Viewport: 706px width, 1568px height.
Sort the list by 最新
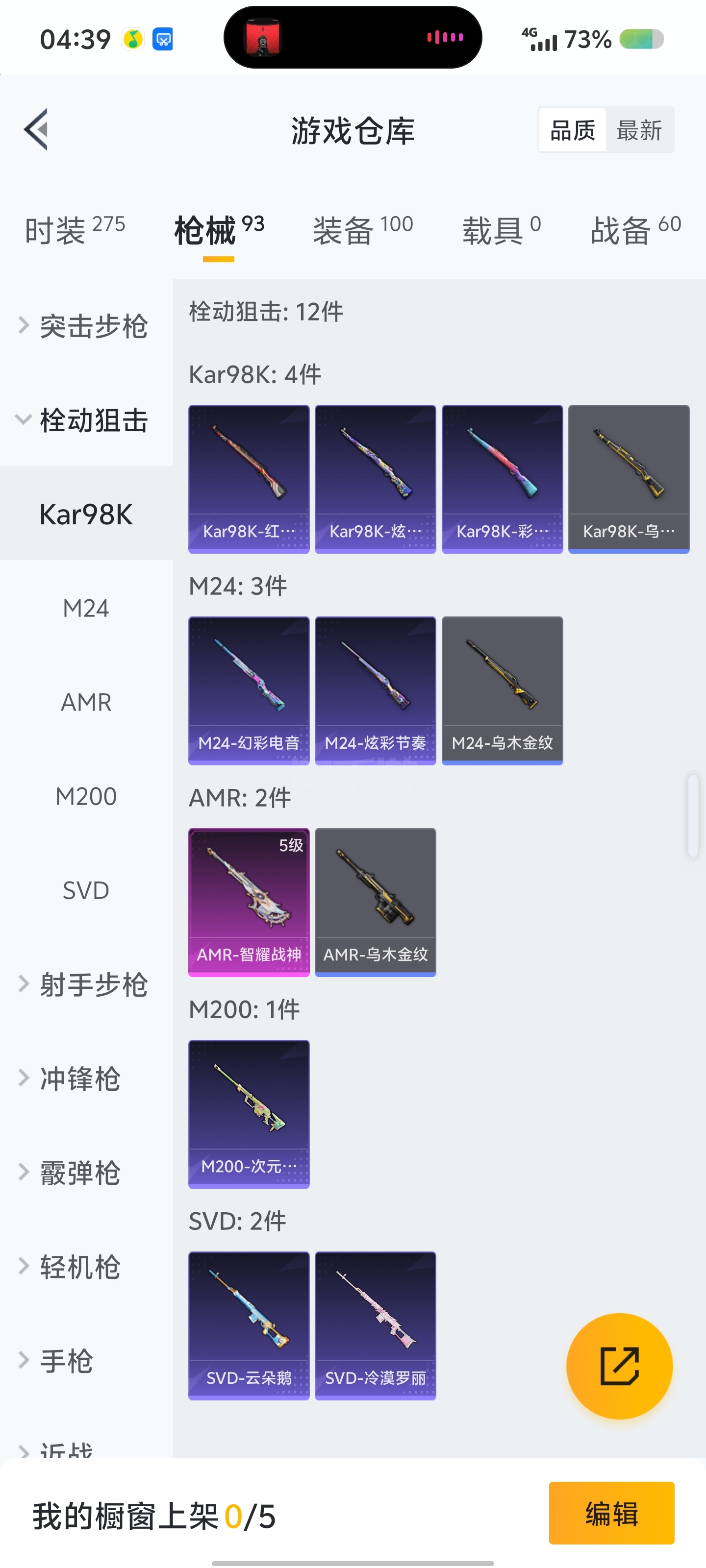coord(638,130)
